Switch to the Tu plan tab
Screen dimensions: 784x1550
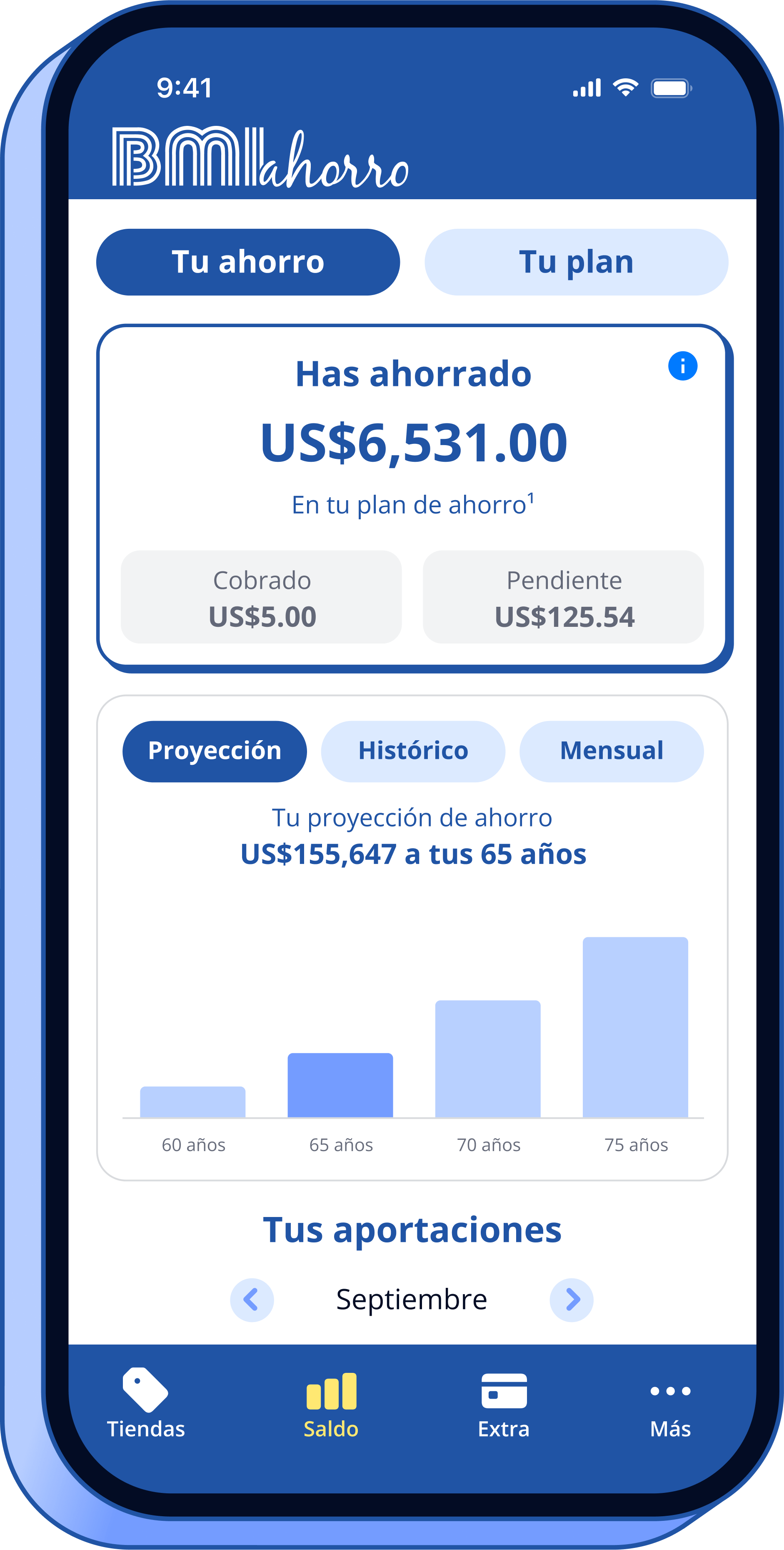click(576, 262)
